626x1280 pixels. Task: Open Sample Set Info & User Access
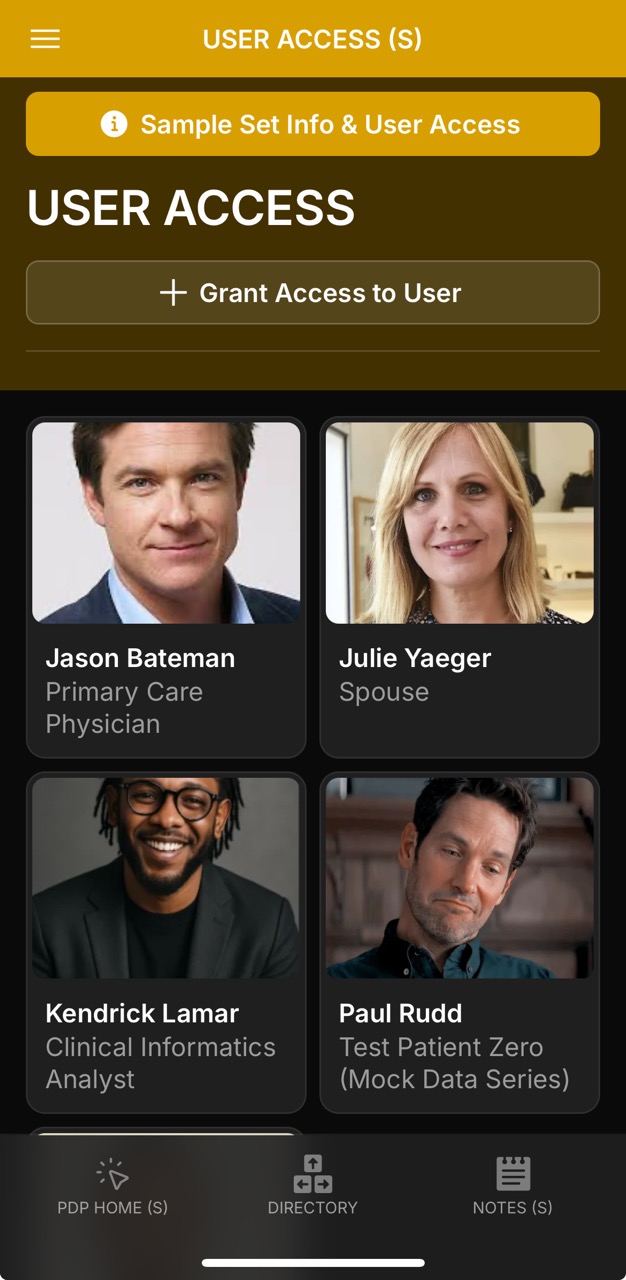[312, 124]
